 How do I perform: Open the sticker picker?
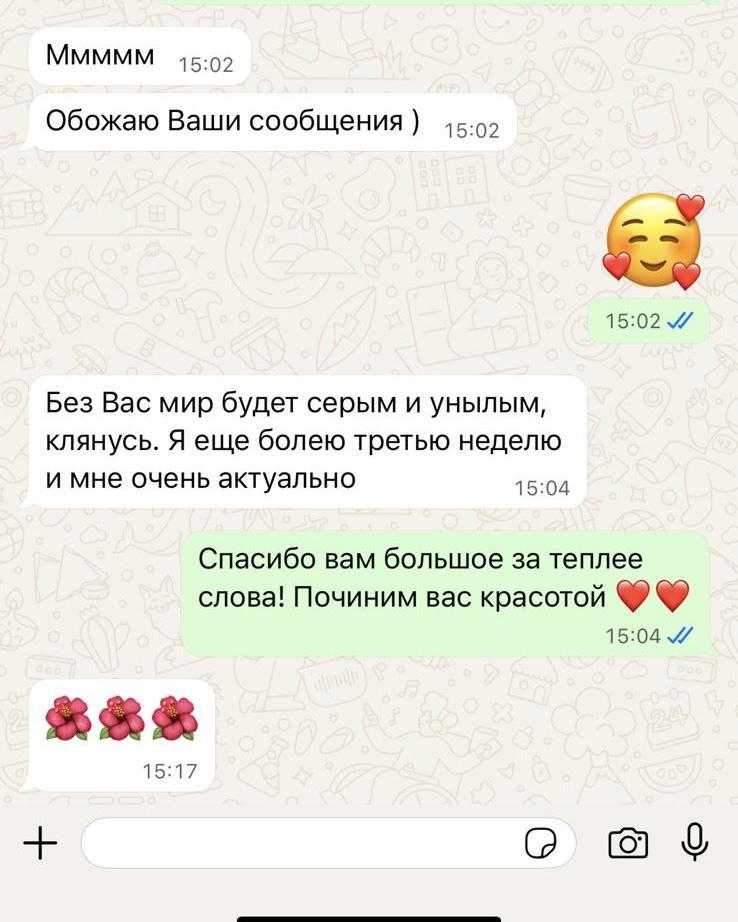click(x=541, y=844)
